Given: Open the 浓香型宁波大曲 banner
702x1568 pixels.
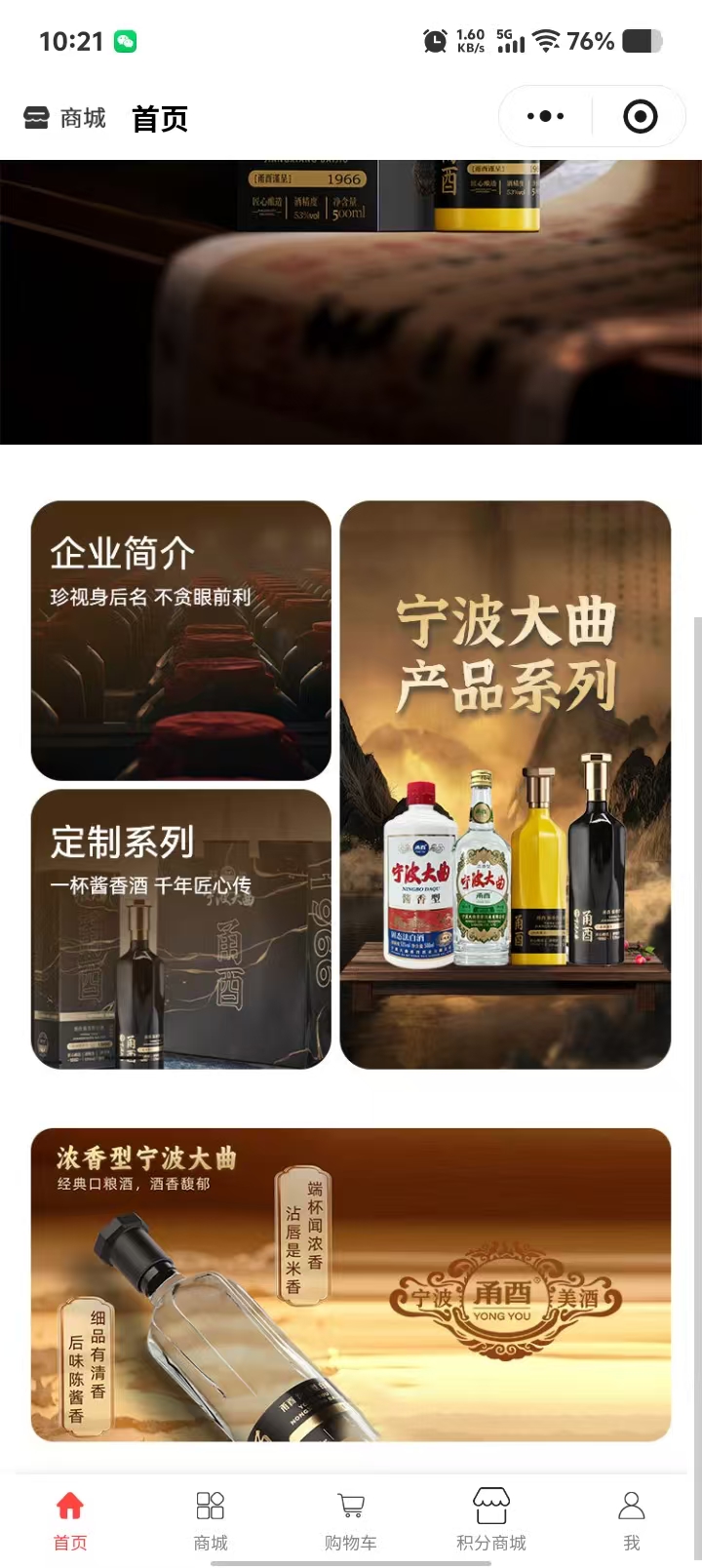Looking at the screenshot, I should [x=351, y=1284].
